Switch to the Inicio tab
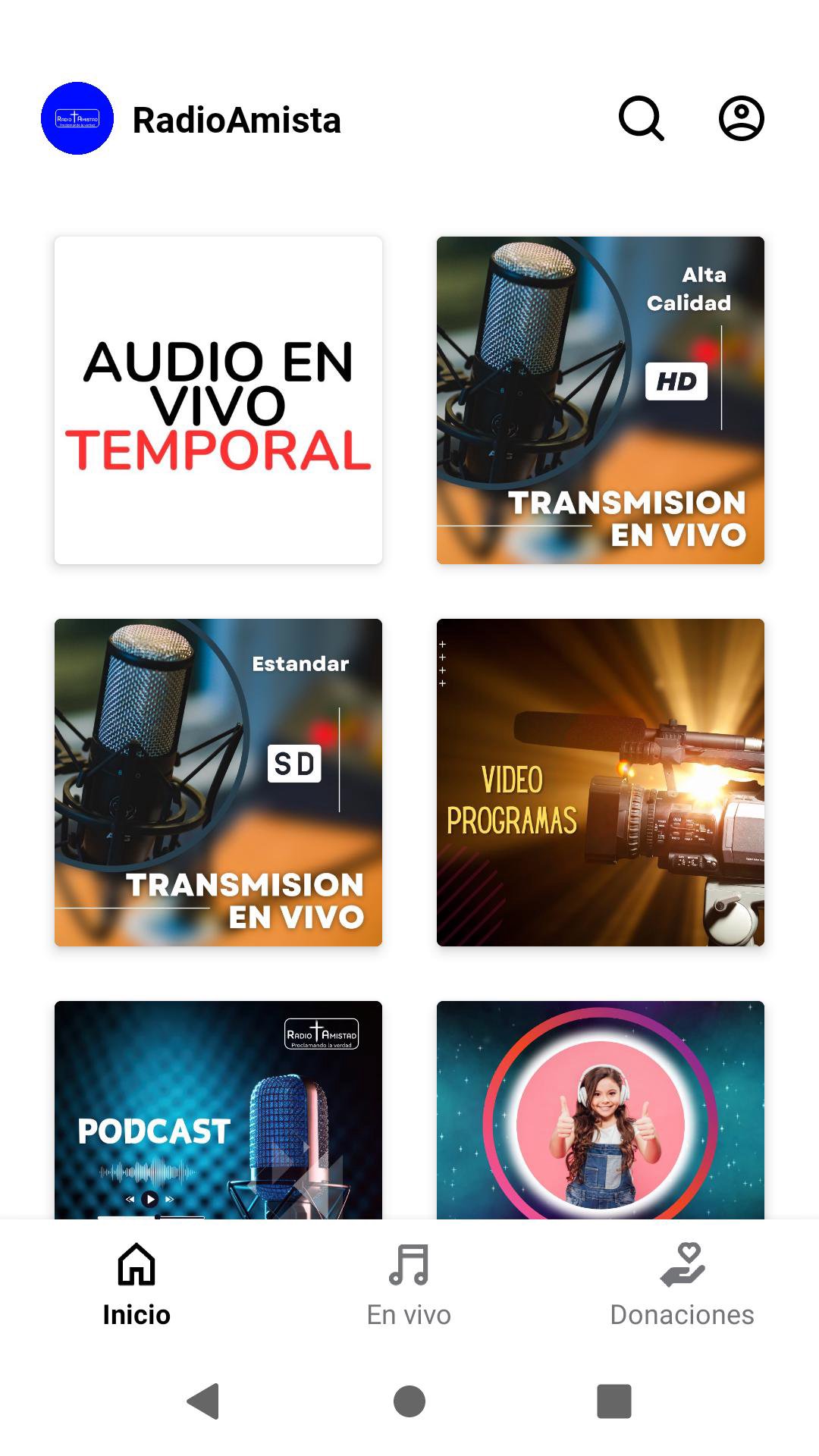 pos(136,1285)
